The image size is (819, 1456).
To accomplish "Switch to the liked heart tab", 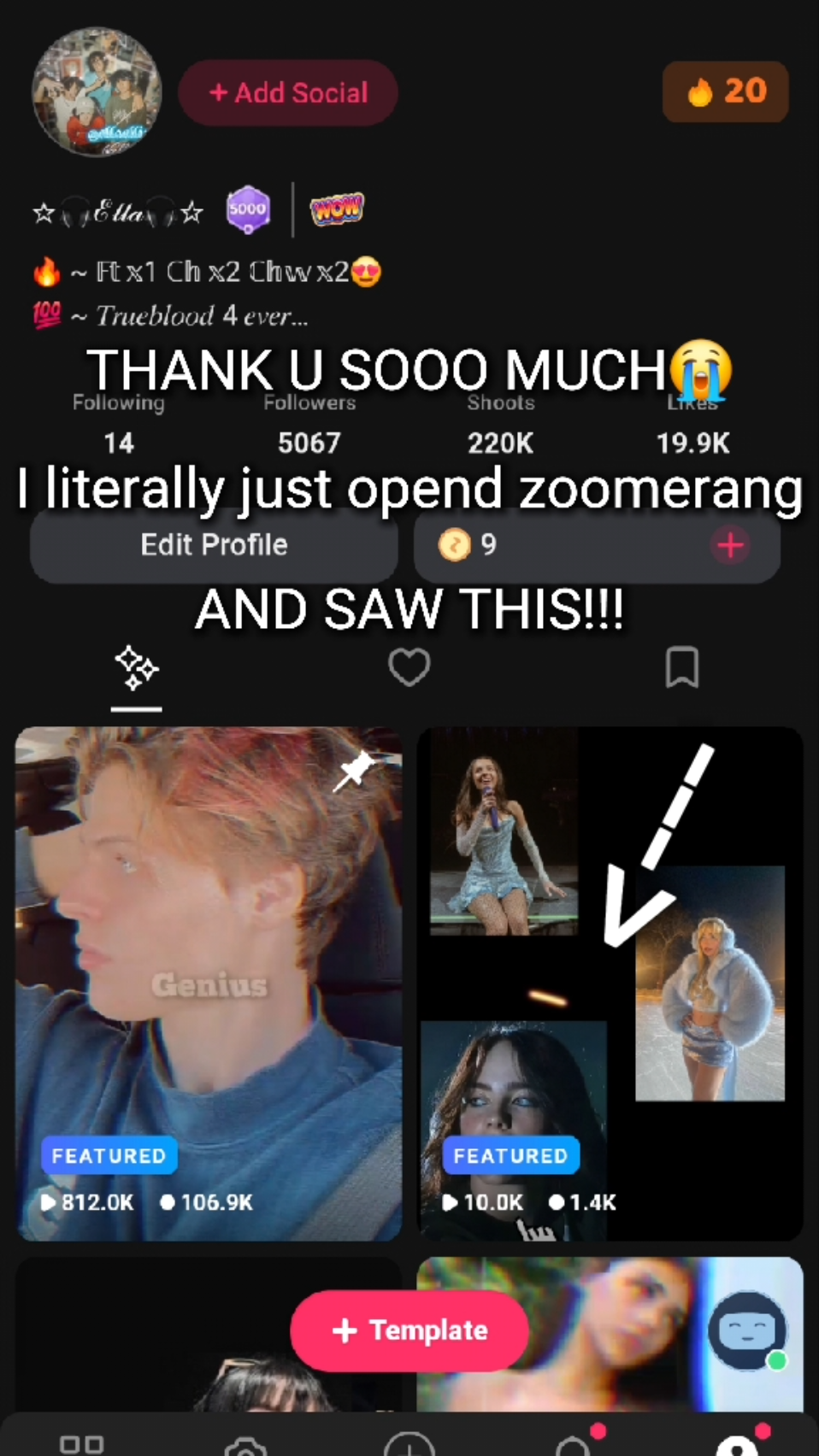I will pyautogui.click(x=409, y=667).
